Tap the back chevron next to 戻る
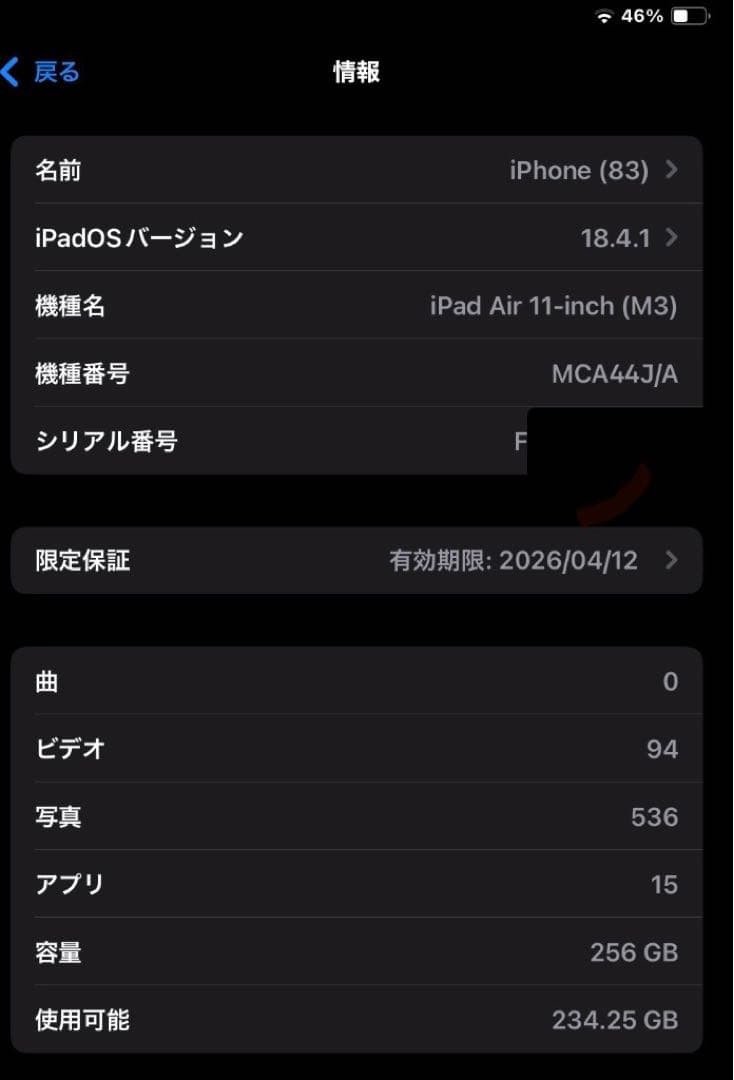The height and width of the screenshot is (1080, 734). click(x=10, y=72)
